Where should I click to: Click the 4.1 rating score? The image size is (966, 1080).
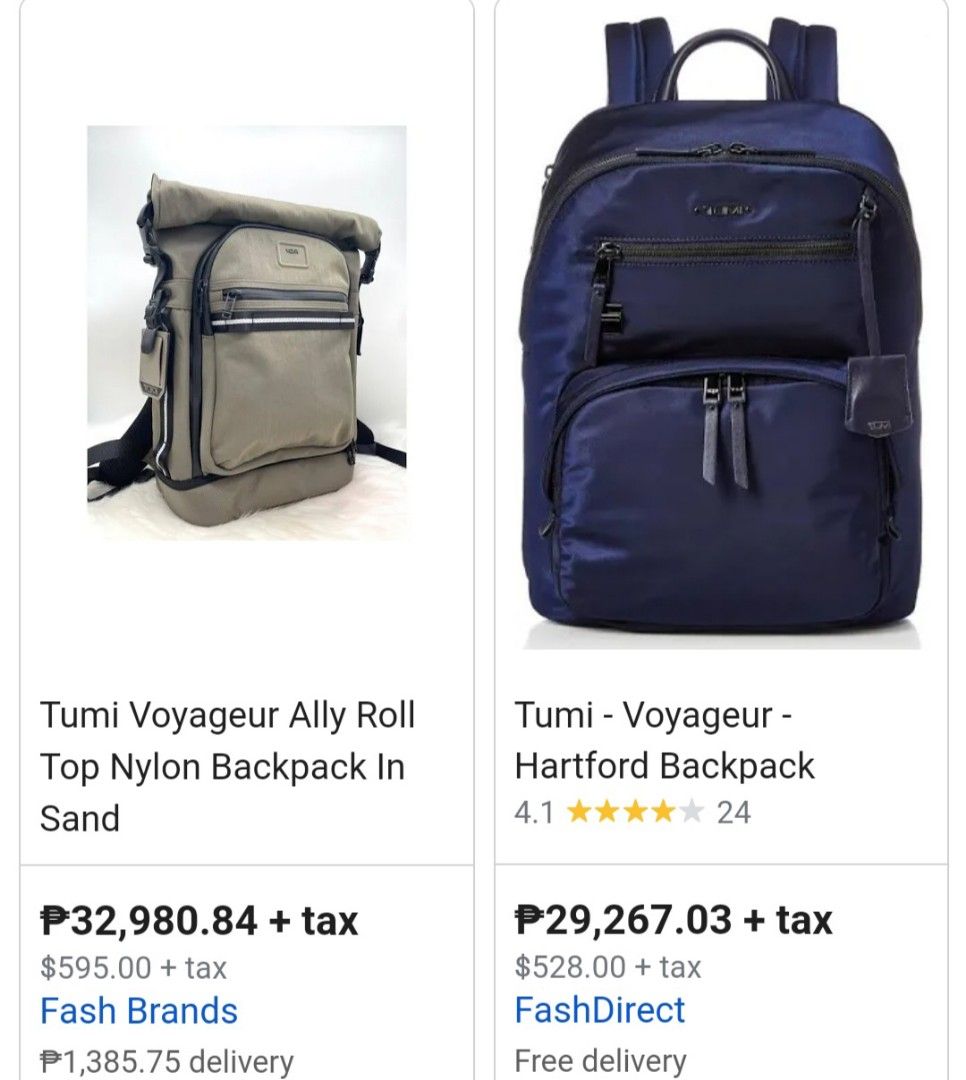coord(533,812)
